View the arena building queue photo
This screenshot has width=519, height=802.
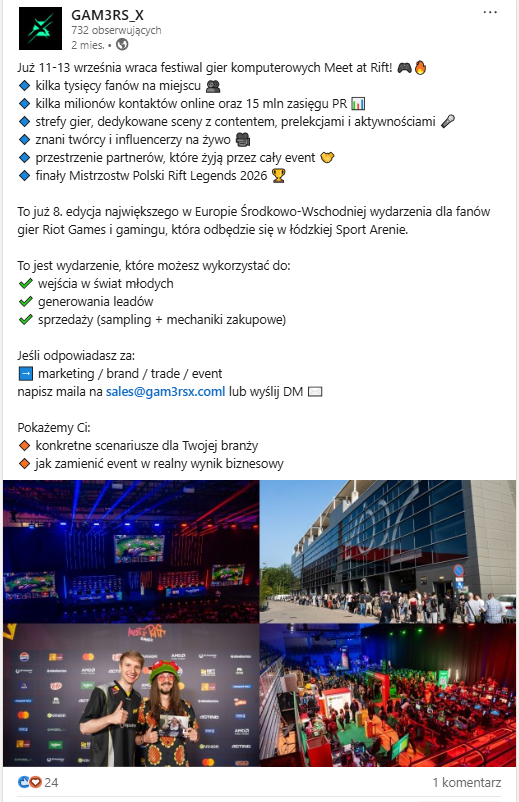388,551
